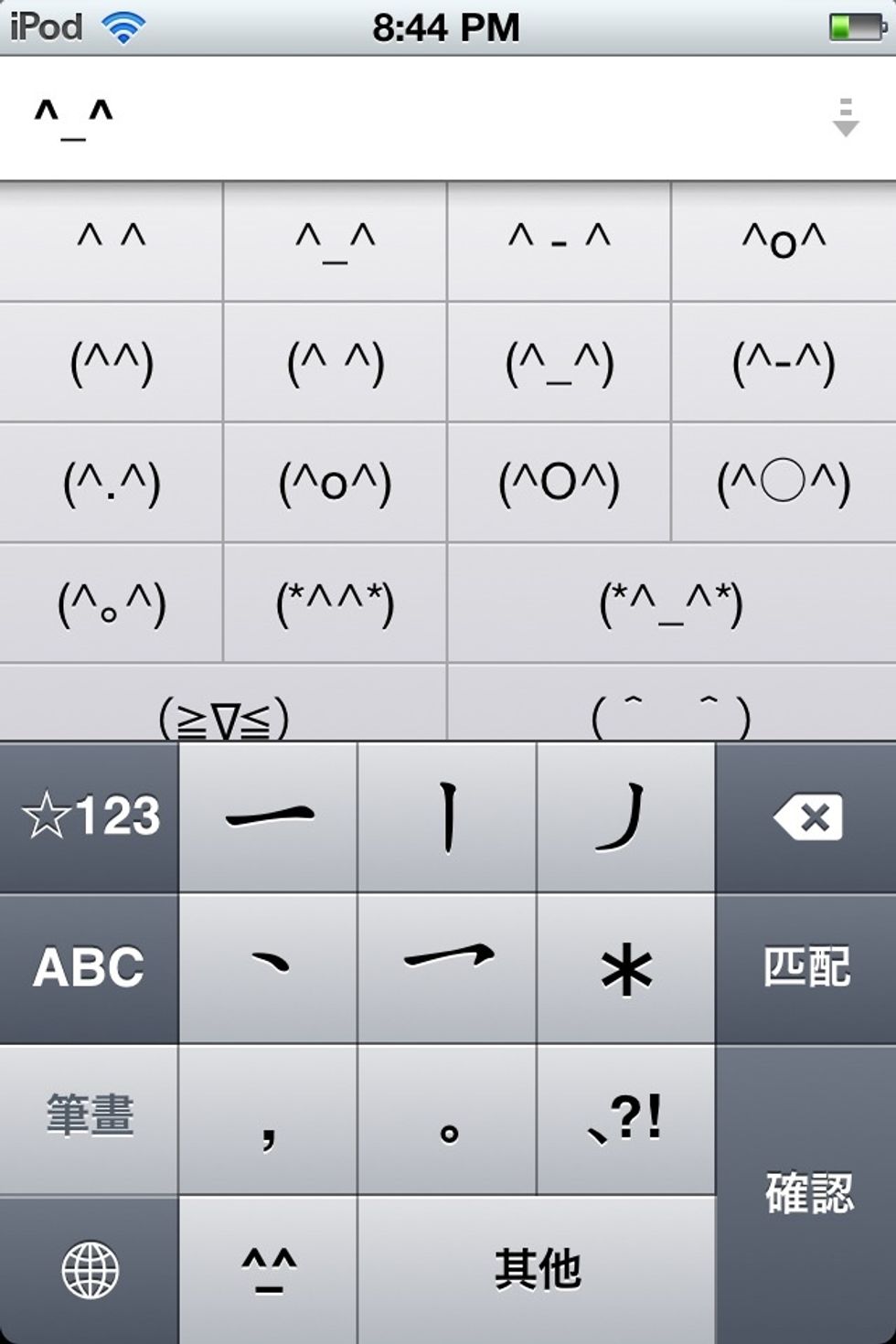Insert the Chinese period 。 key

[x=448, y=1120]
